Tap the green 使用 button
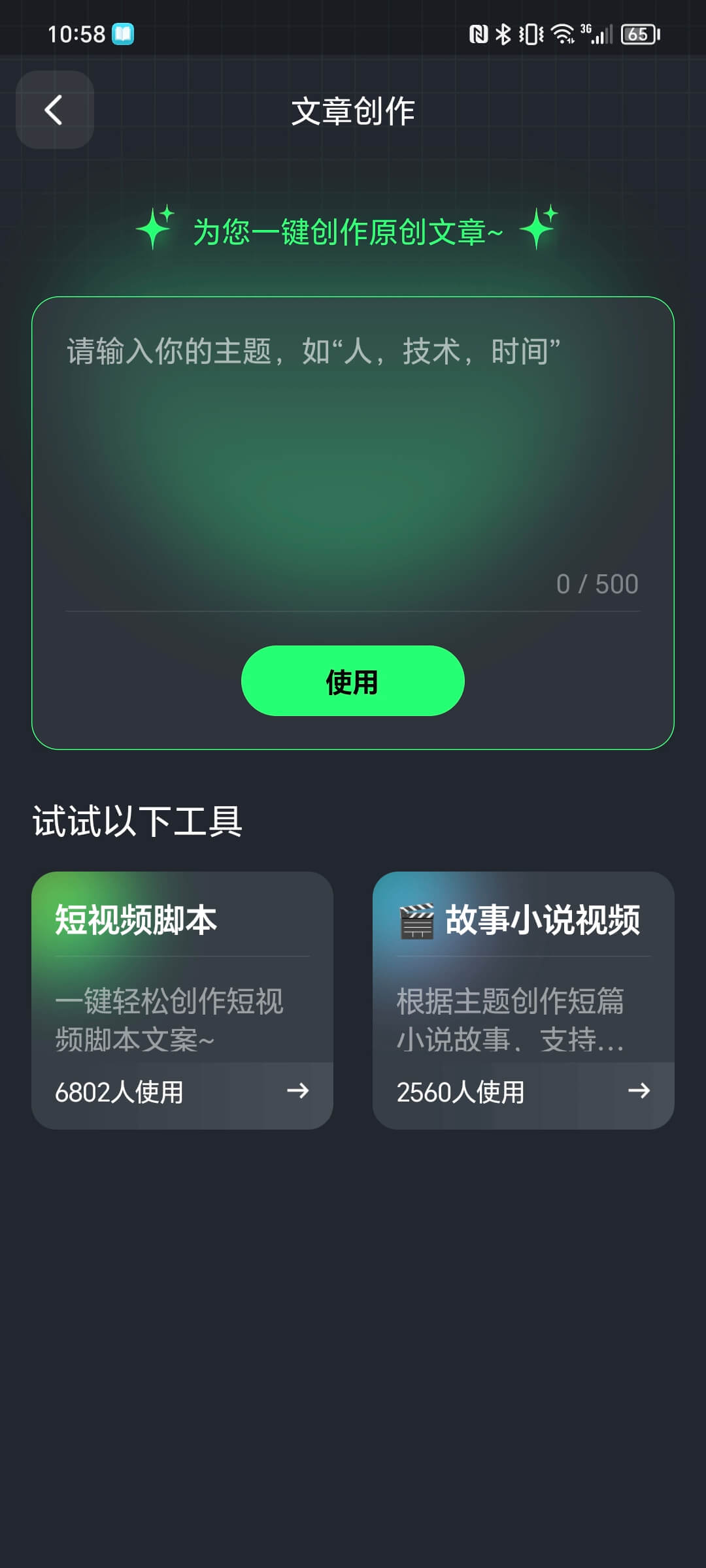The width and height of the screenshot is (706, 1568). pyautogui.click(x=352, y=681)
